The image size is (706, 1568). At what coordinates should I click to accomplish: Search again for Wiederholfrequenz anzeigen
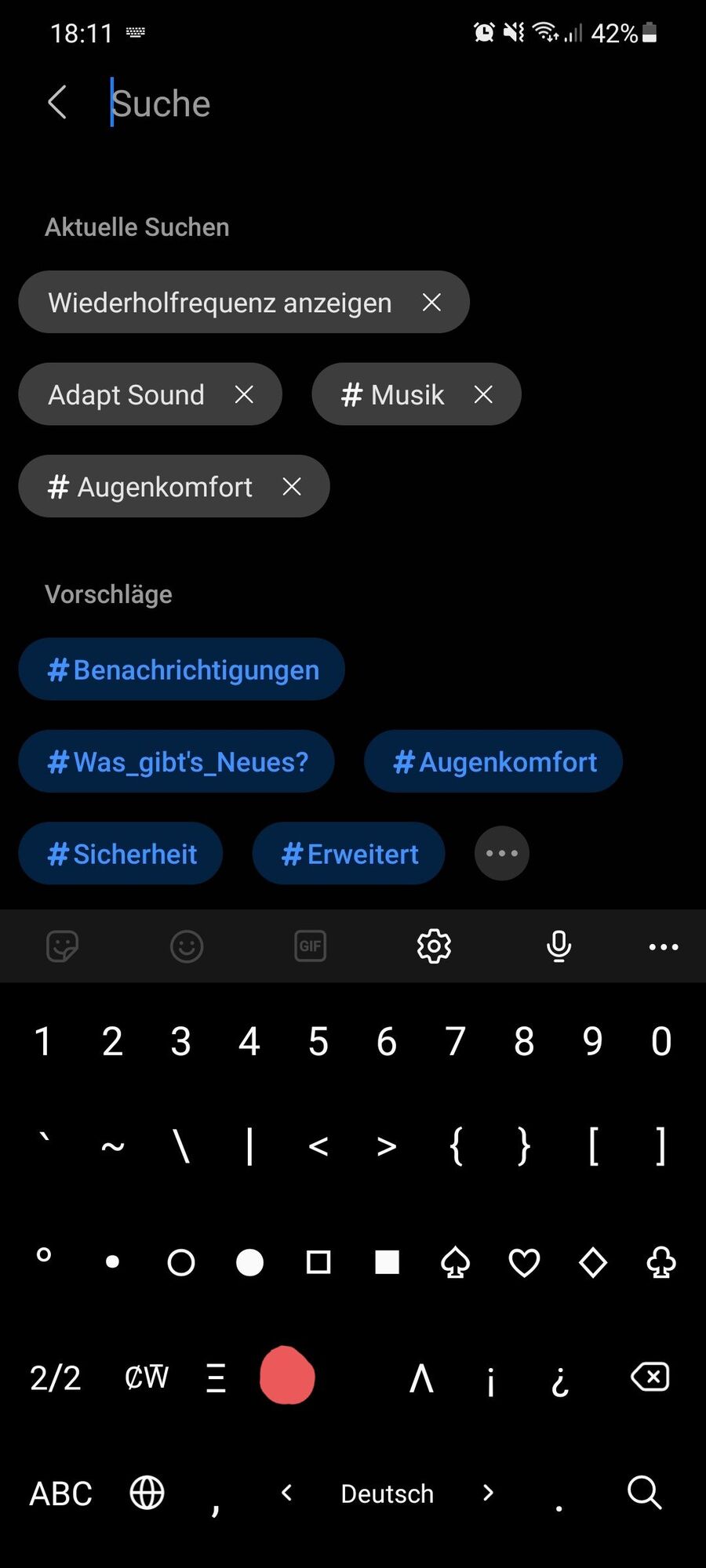click(220, 303)
